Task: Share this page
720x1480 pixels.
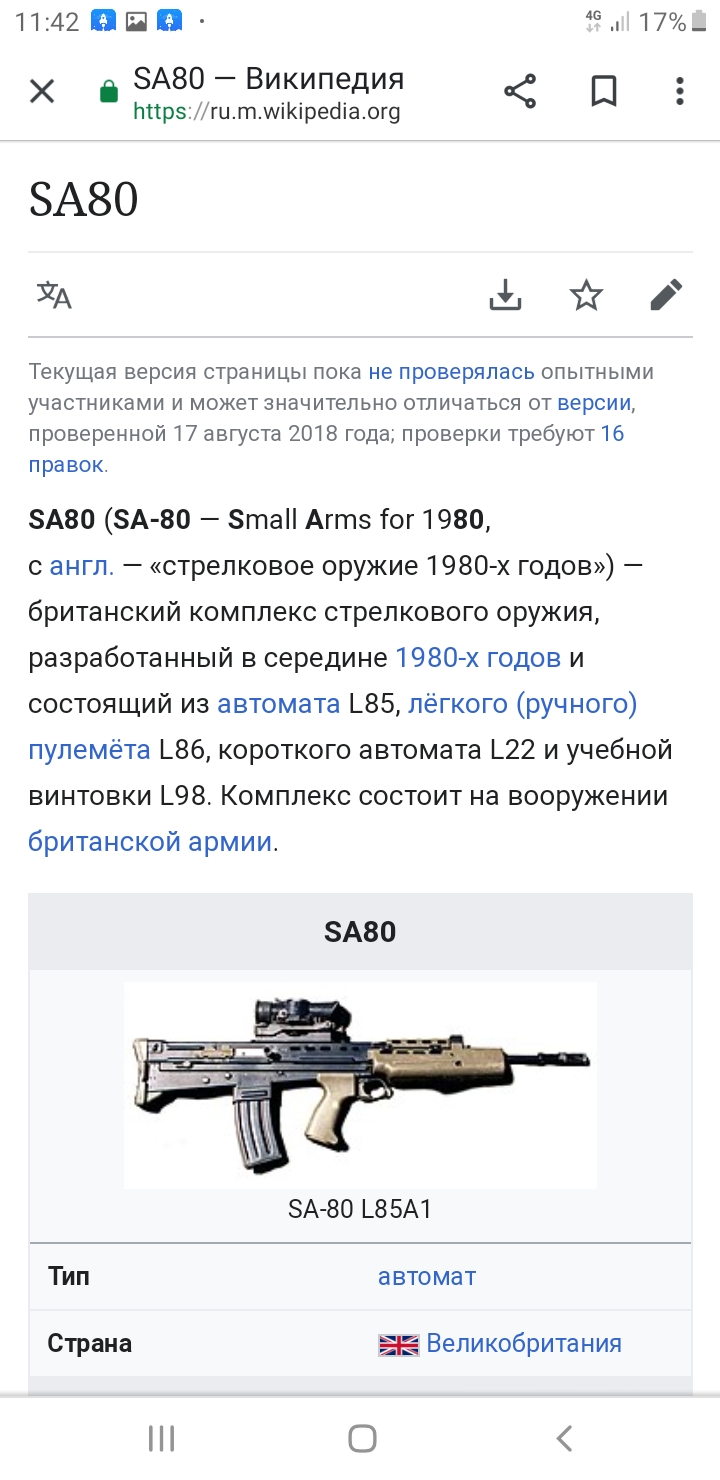Action: click(x=520, y=92)
